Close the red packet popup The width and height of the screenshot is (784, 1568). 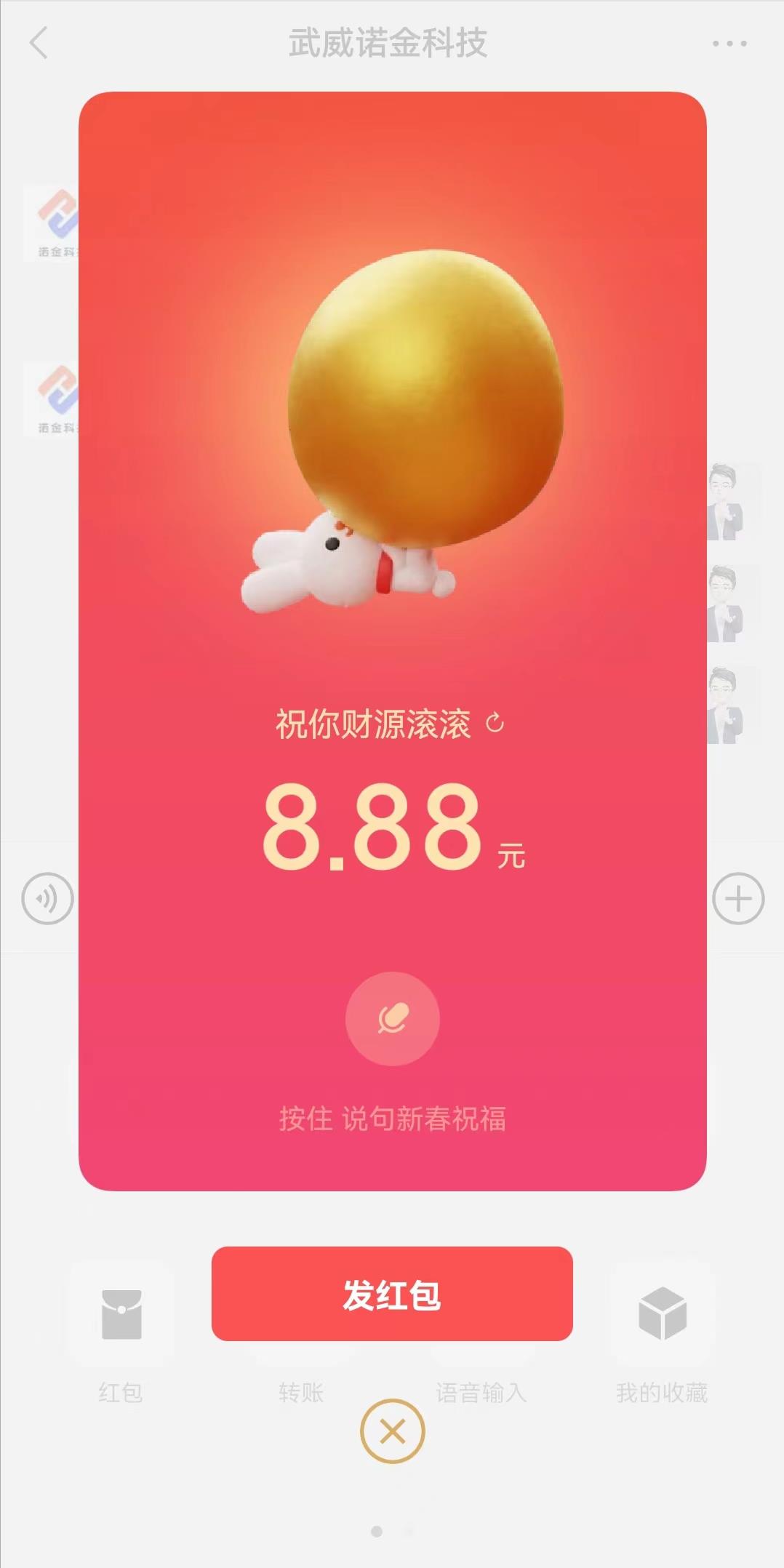coord(392,1431)
